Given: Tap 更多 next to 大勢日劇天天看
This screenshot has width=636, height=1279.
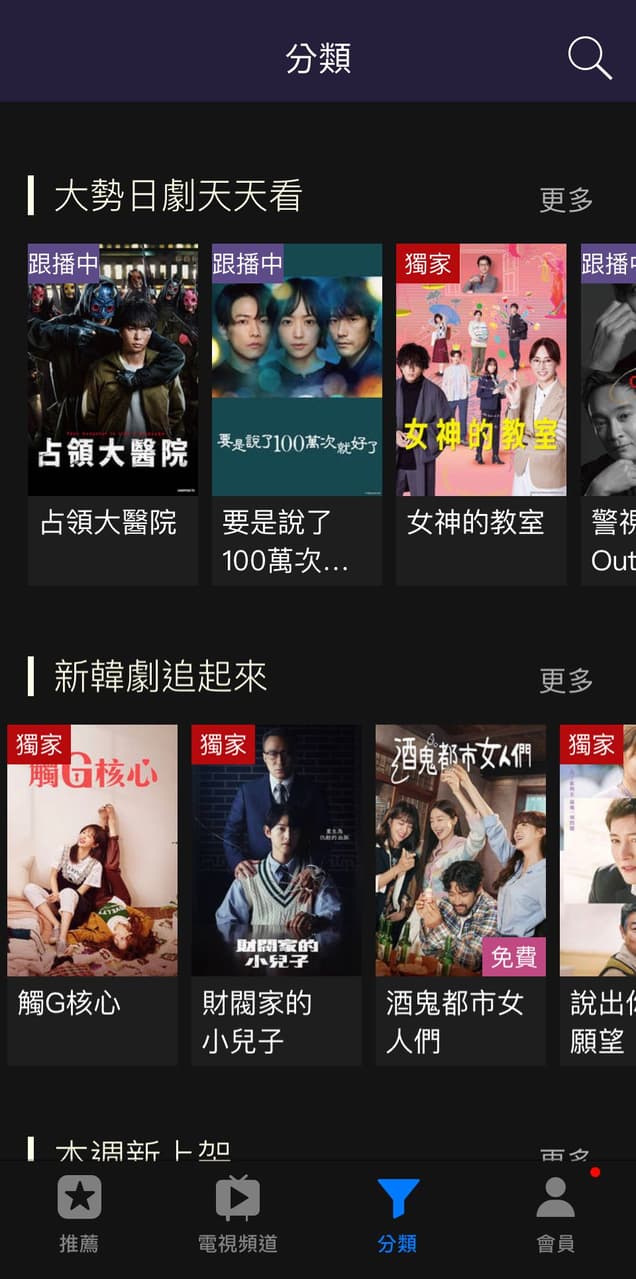Looking at the screenshot, I should pos(566,199).
